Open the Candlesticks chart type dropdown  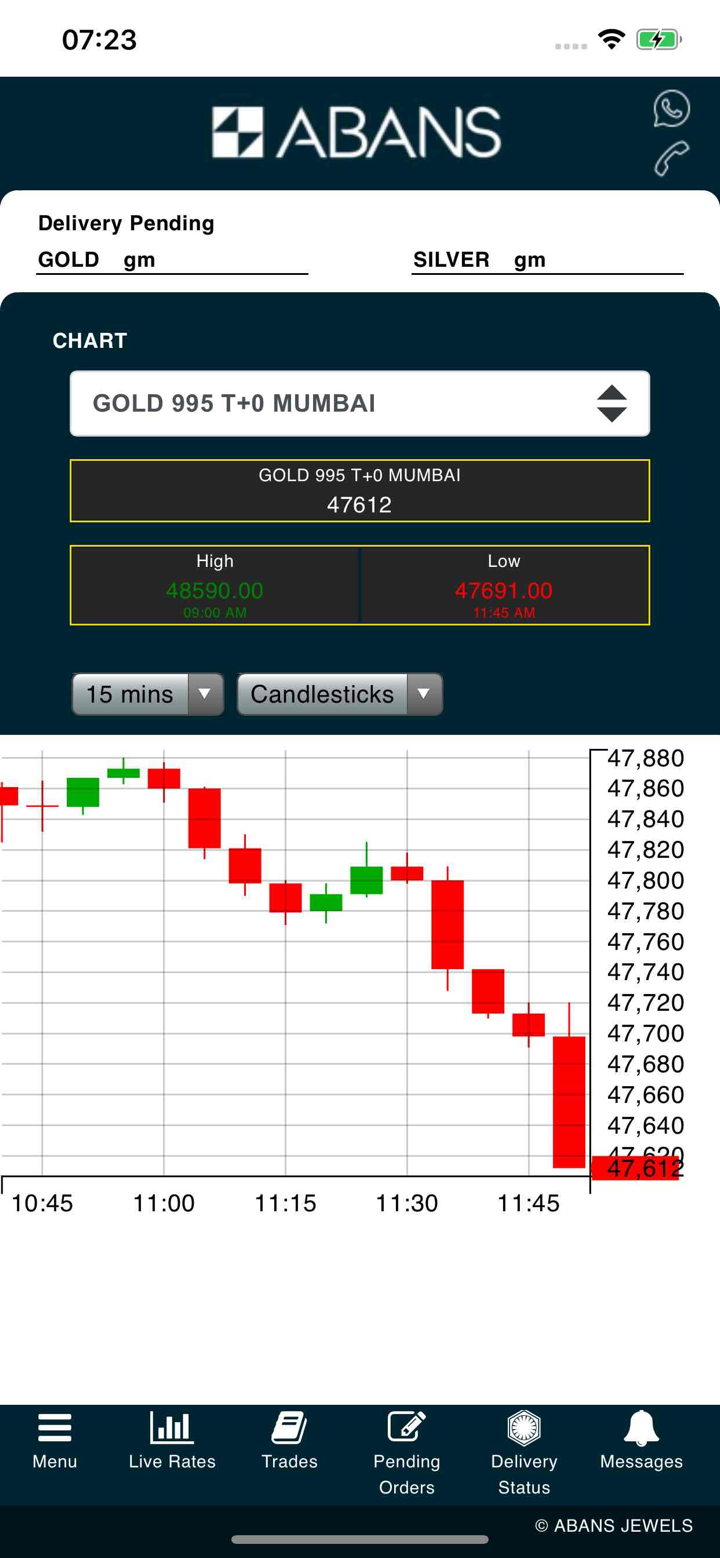coord(340,694)
